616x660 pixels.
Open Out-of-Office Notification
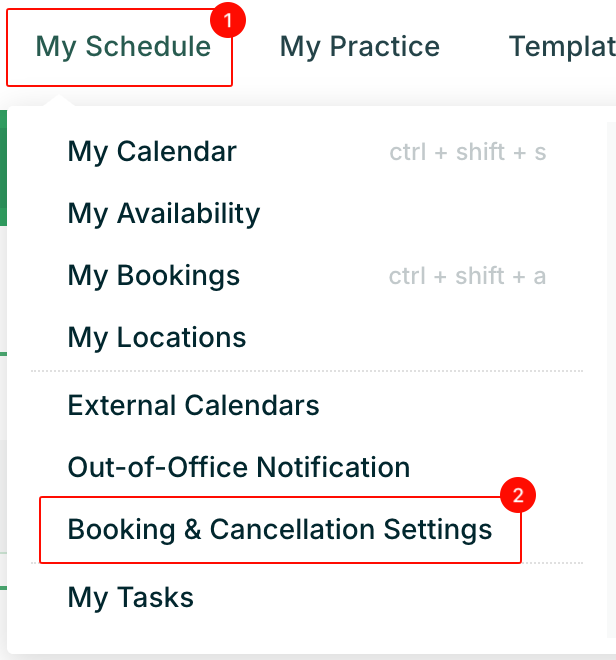(x=238, y=467)
